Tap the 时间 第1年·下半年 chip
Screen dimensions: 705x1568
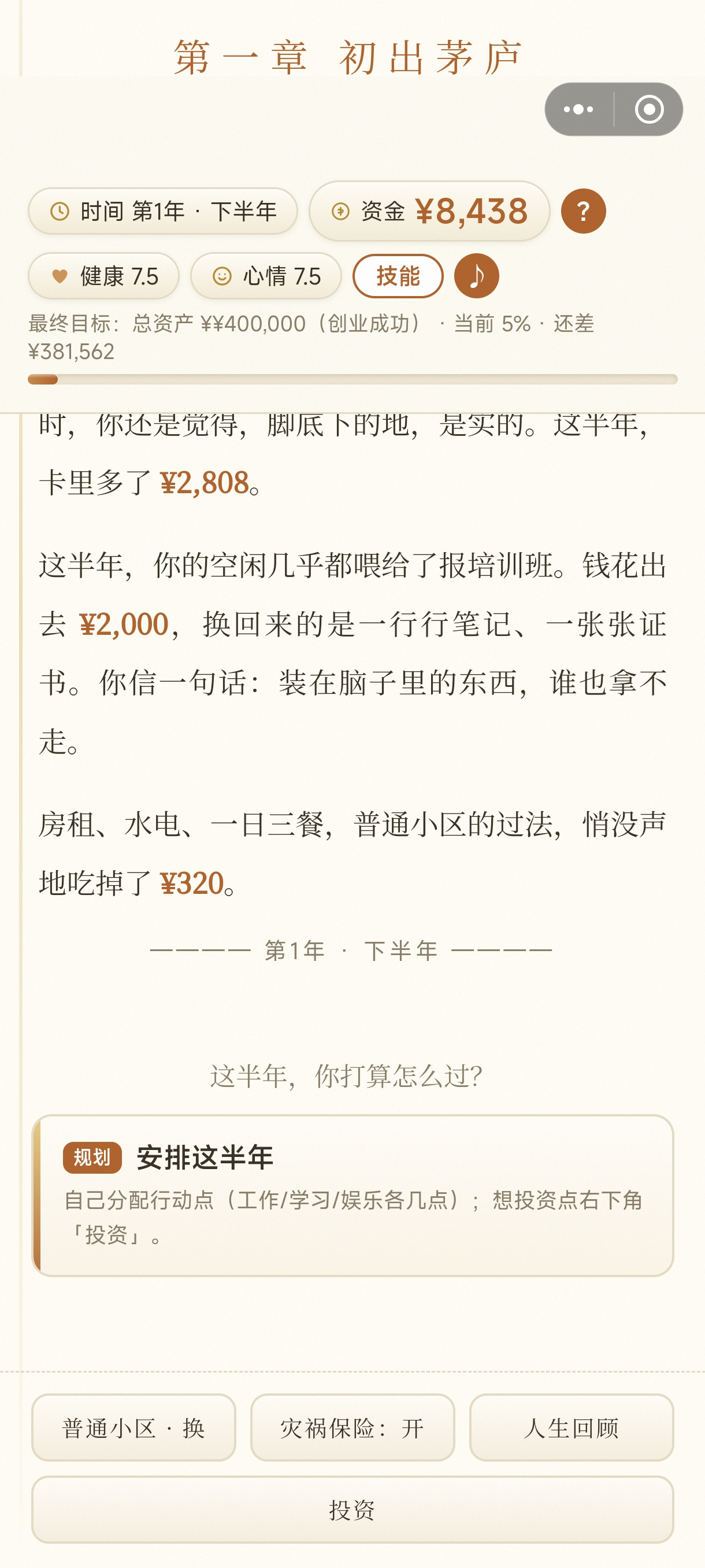pyautogui.click(x=163, y=211)
